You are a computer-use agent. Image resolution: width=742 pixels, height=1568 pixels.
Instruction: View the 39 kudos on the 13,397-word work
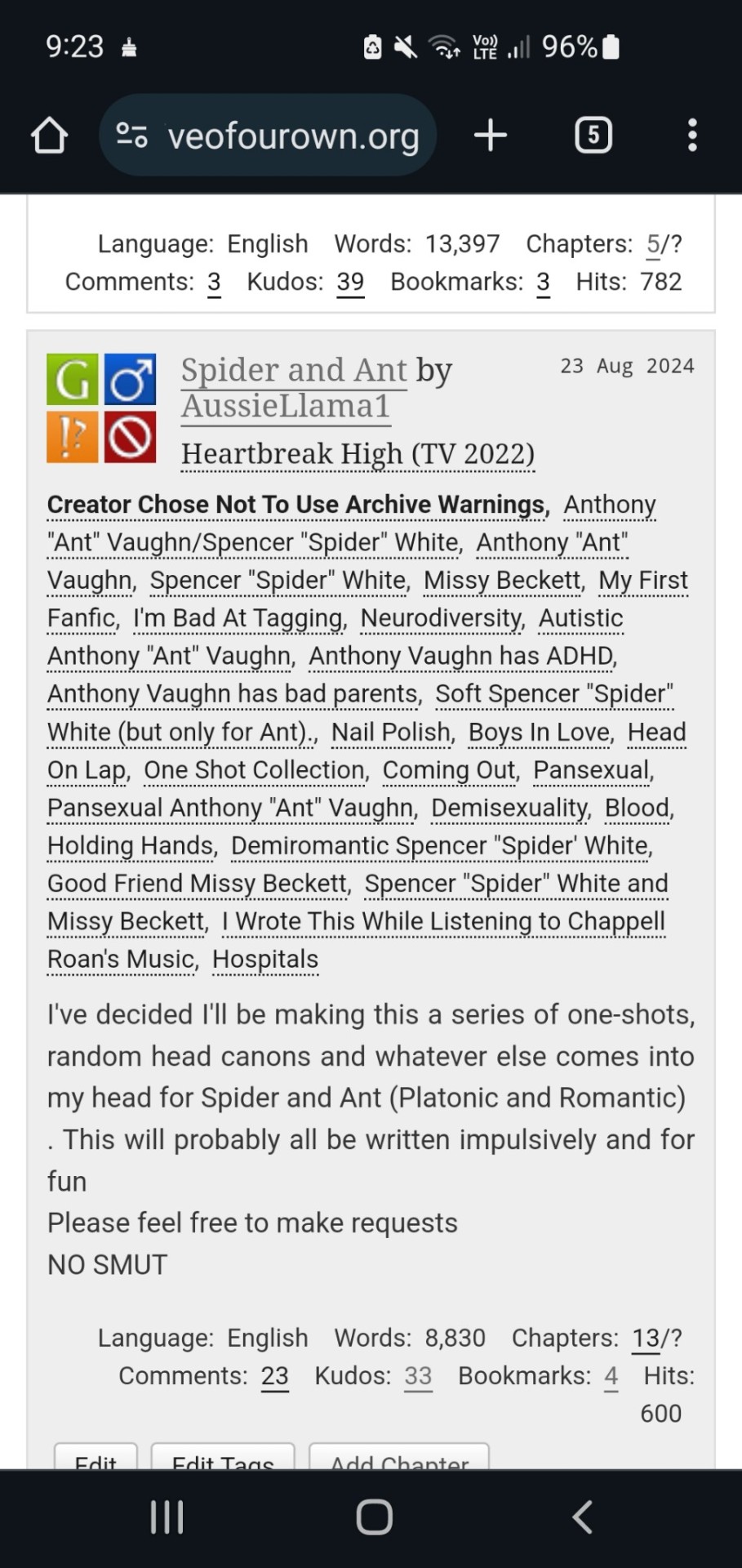(x=350, y=282)
